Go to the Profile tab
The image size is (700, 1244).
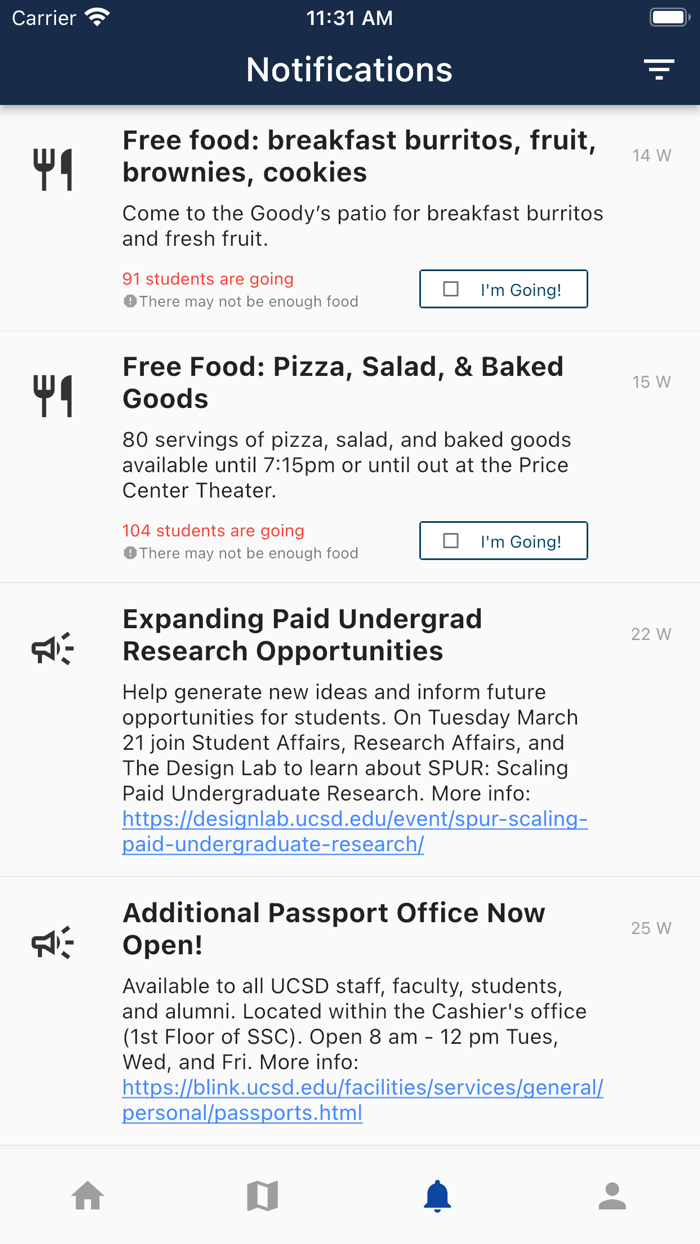coord(612,1195)
